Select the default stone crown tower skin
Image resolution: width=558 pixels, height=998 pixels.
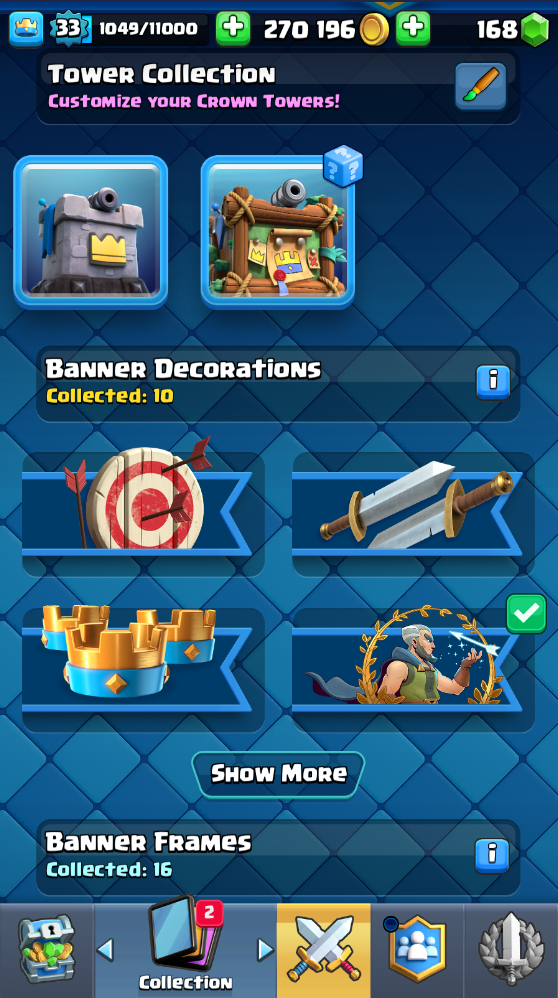91,232
